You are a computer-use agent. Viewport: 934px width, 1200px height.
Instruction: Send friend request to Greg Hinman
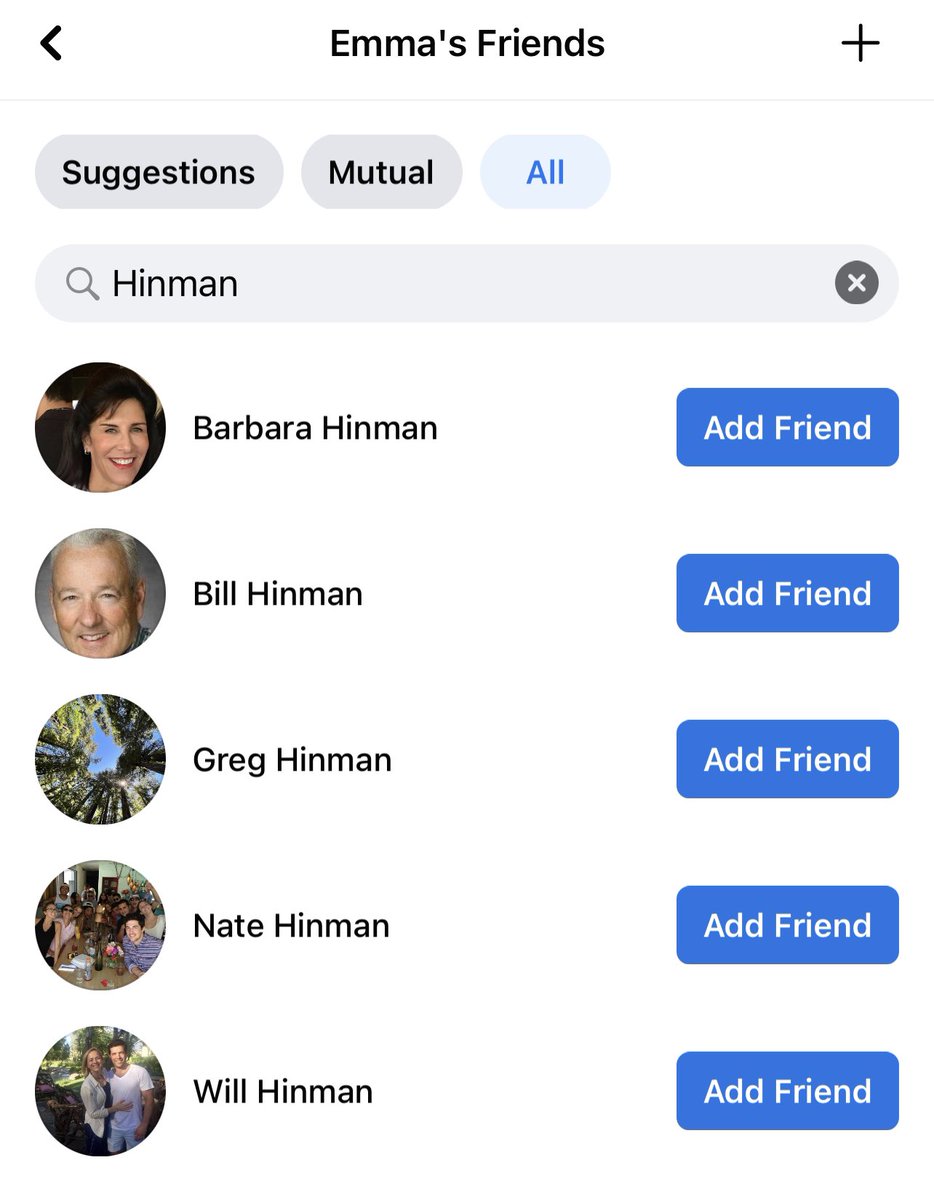pos(787,759)
